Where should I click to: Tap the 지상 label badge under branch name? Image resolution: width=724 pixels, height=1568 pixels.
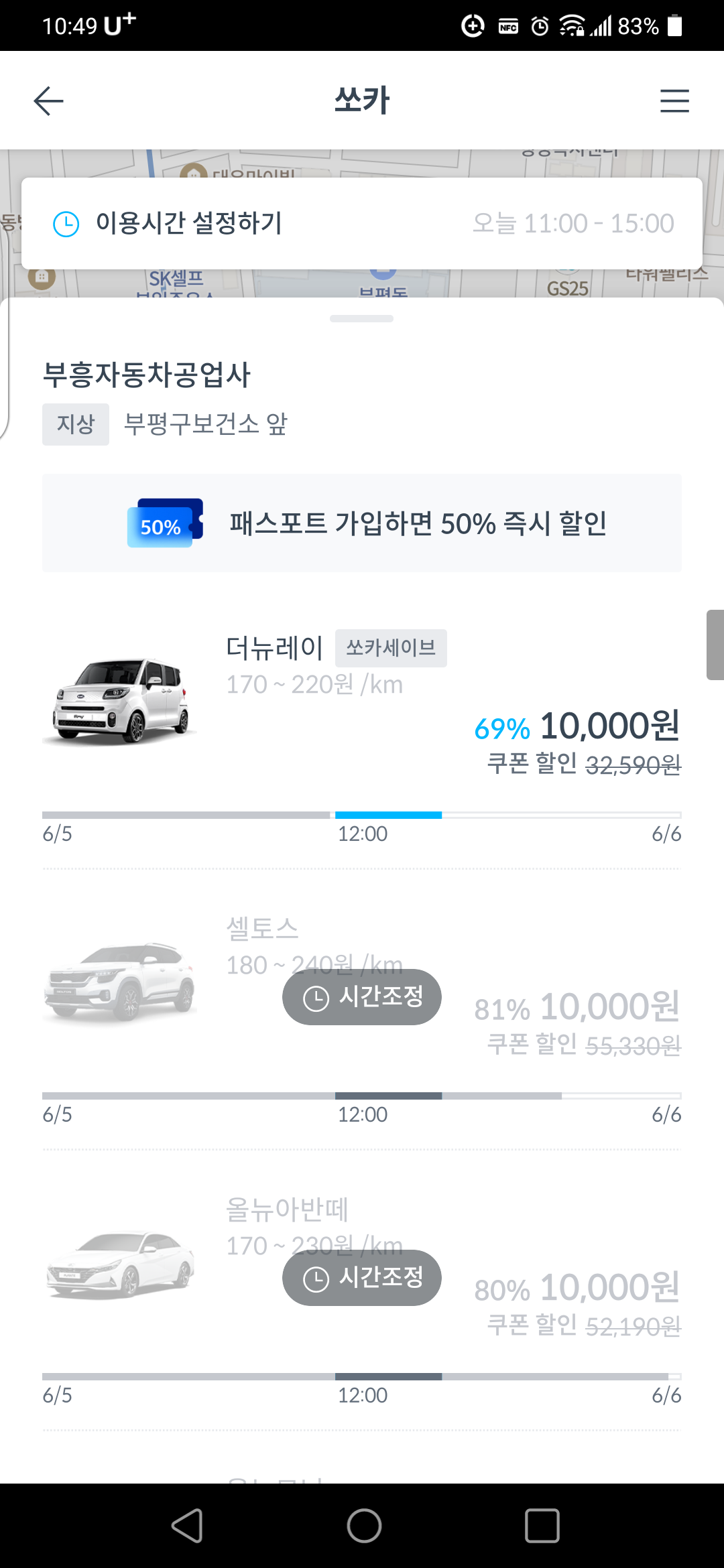(x=75, y=423)
